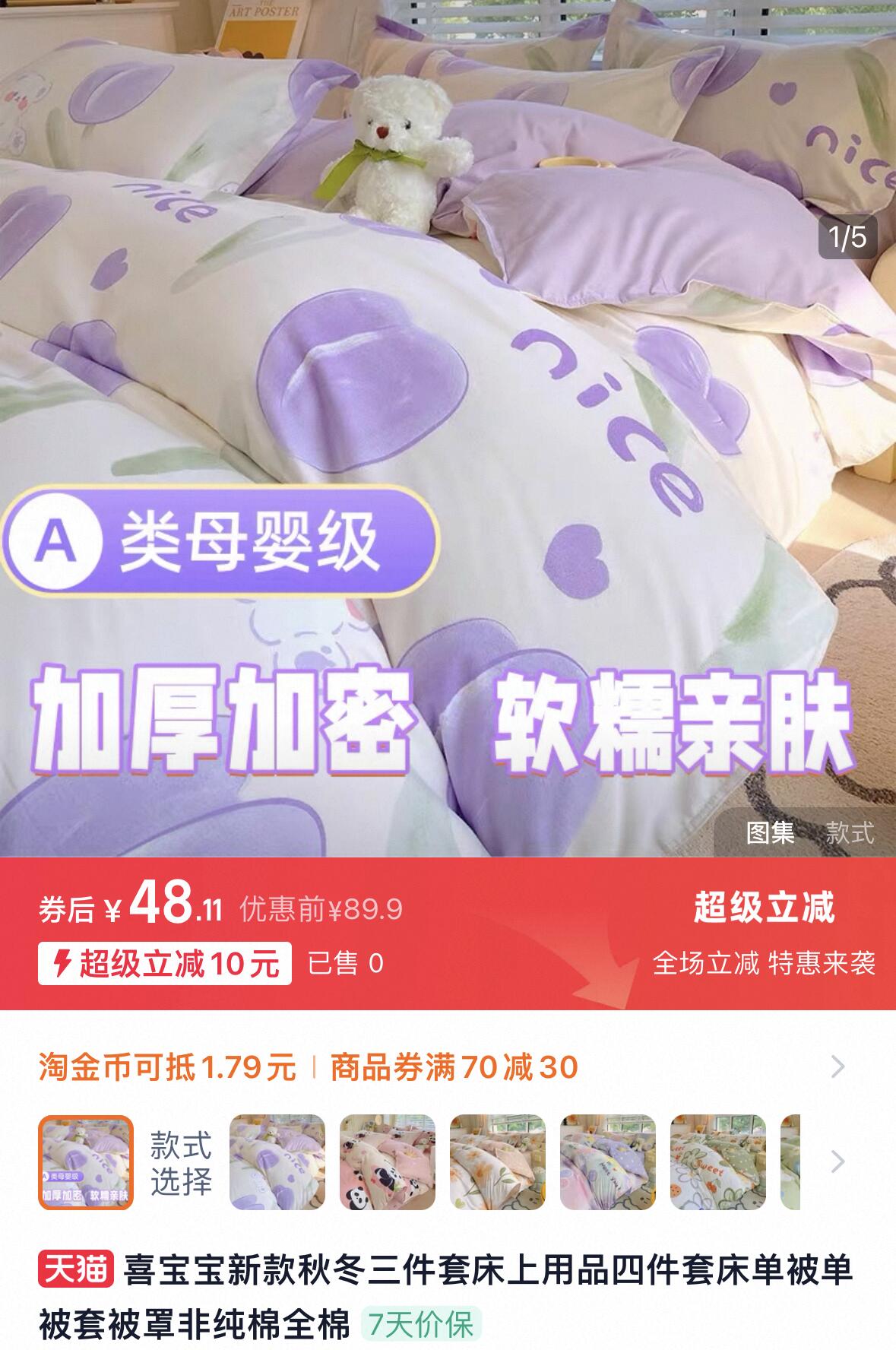Viewport: 896px width, 1350px height.
Task: Expand the 淘金币 and coupon discount row
Action: point(448,1067)
